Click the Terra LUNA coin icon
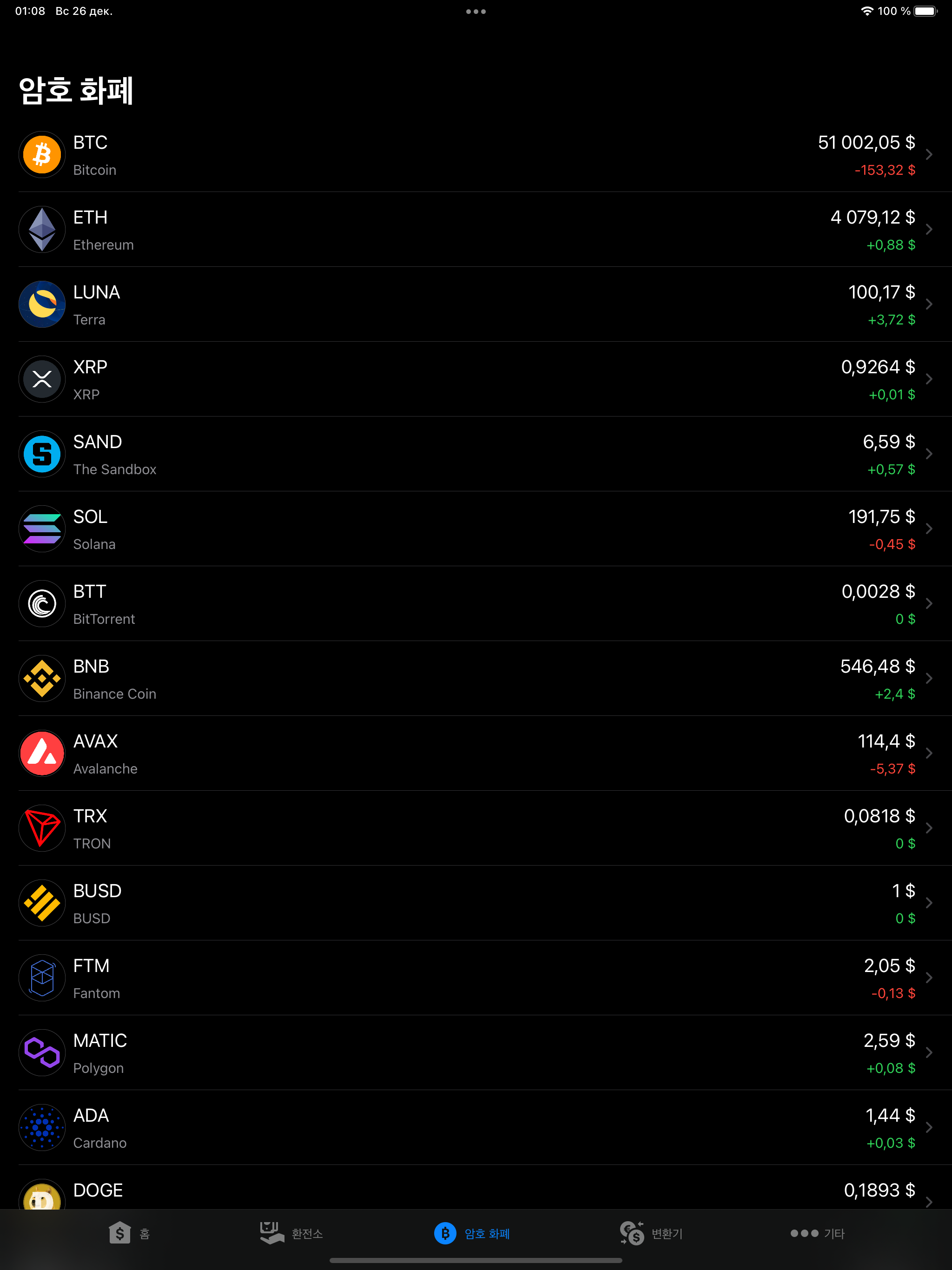The height and width of the screenshot is (1270, 952). [x=41, y=304]
